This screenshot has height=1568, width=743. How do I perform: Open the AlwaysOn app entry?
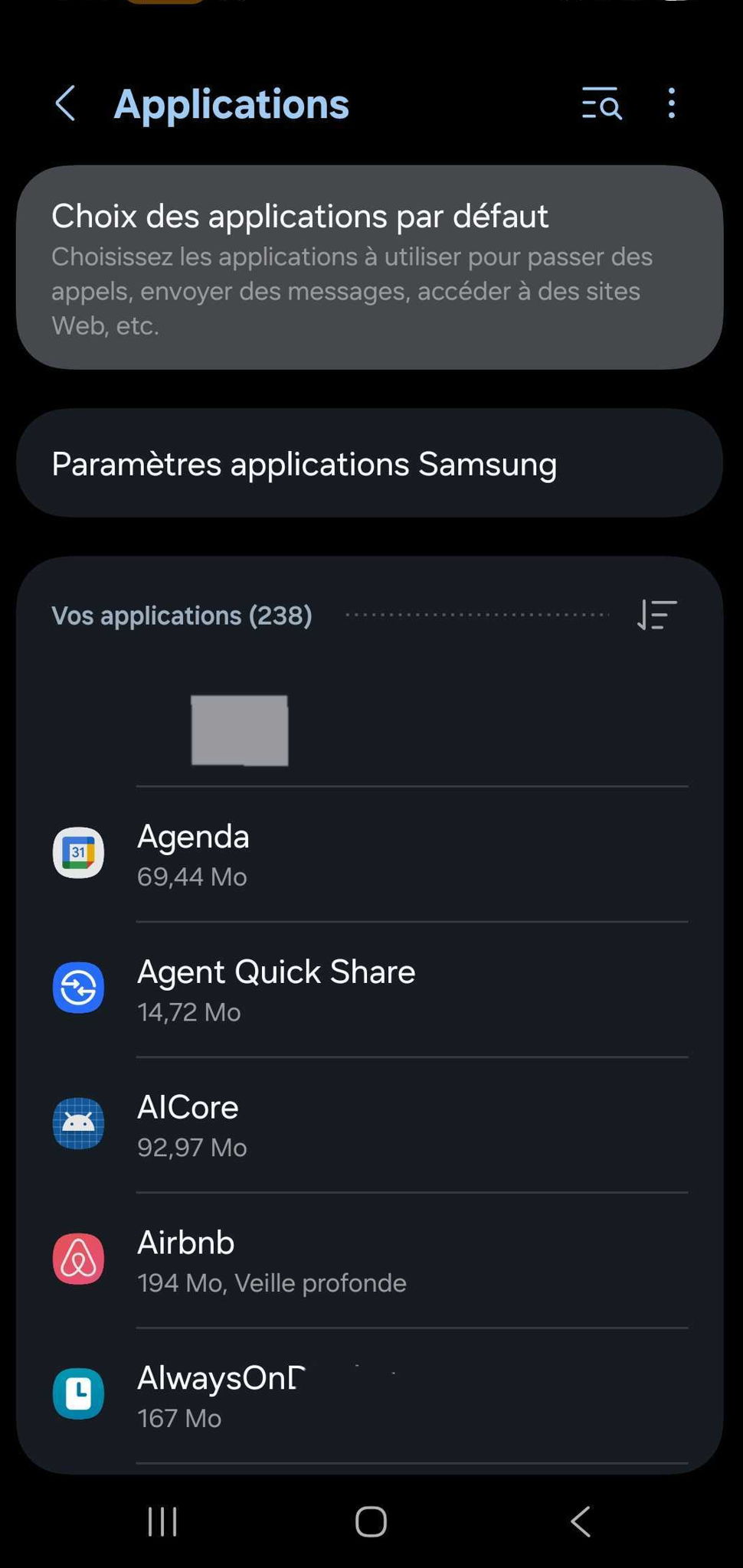[369, 1395]
